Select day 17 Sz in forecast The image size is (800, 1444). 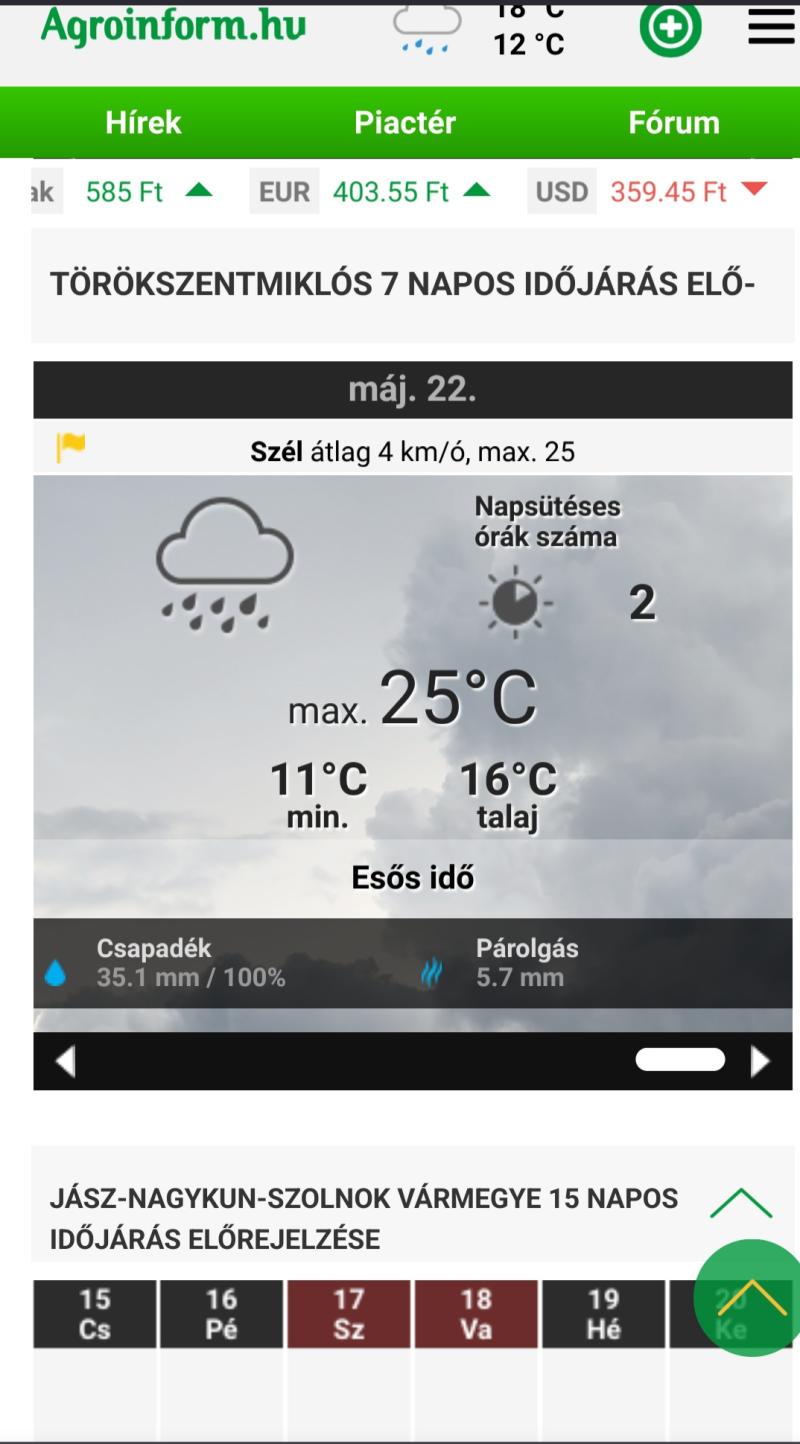tap(349, 1314)
